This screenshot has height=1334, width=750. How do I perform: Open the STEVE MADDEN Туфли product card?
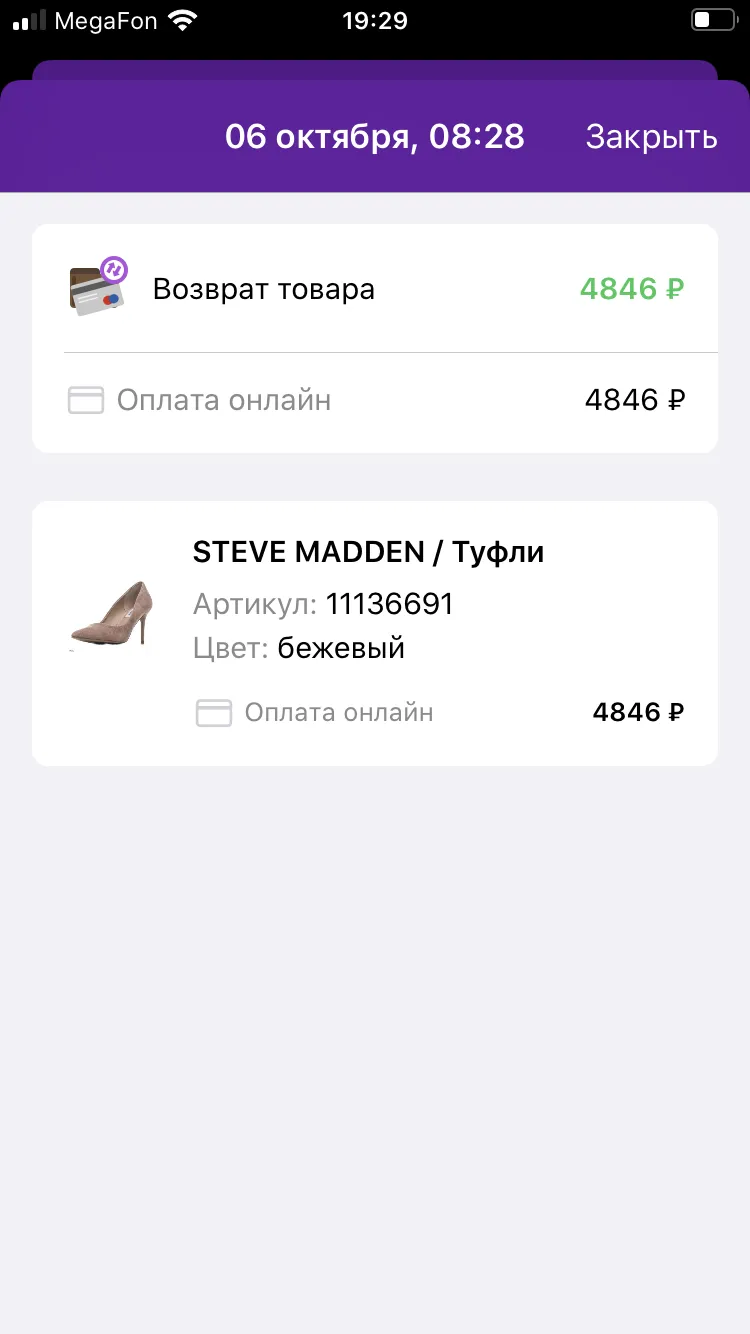tap(375, 633)
